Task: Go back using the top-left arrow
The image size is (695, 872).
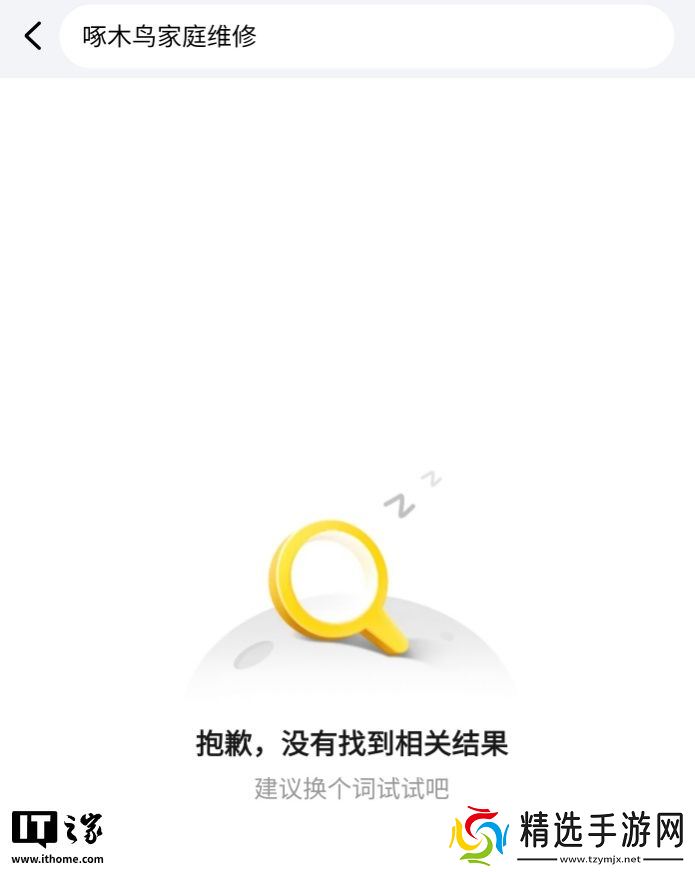Action: point(33,37)
